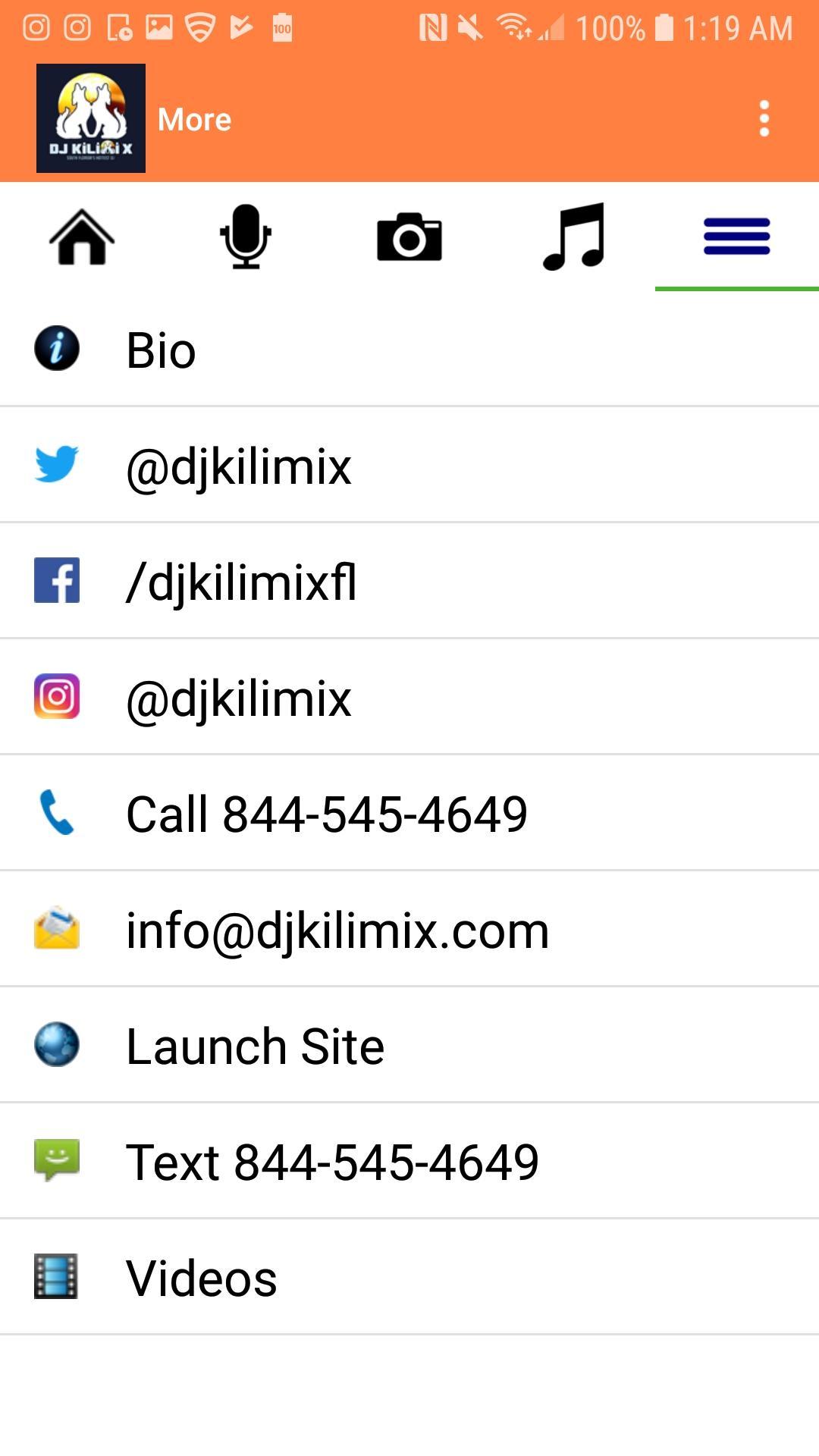Screen dimensions: 819x1456
Task: Open the Bio row
Action: point(409,349)
